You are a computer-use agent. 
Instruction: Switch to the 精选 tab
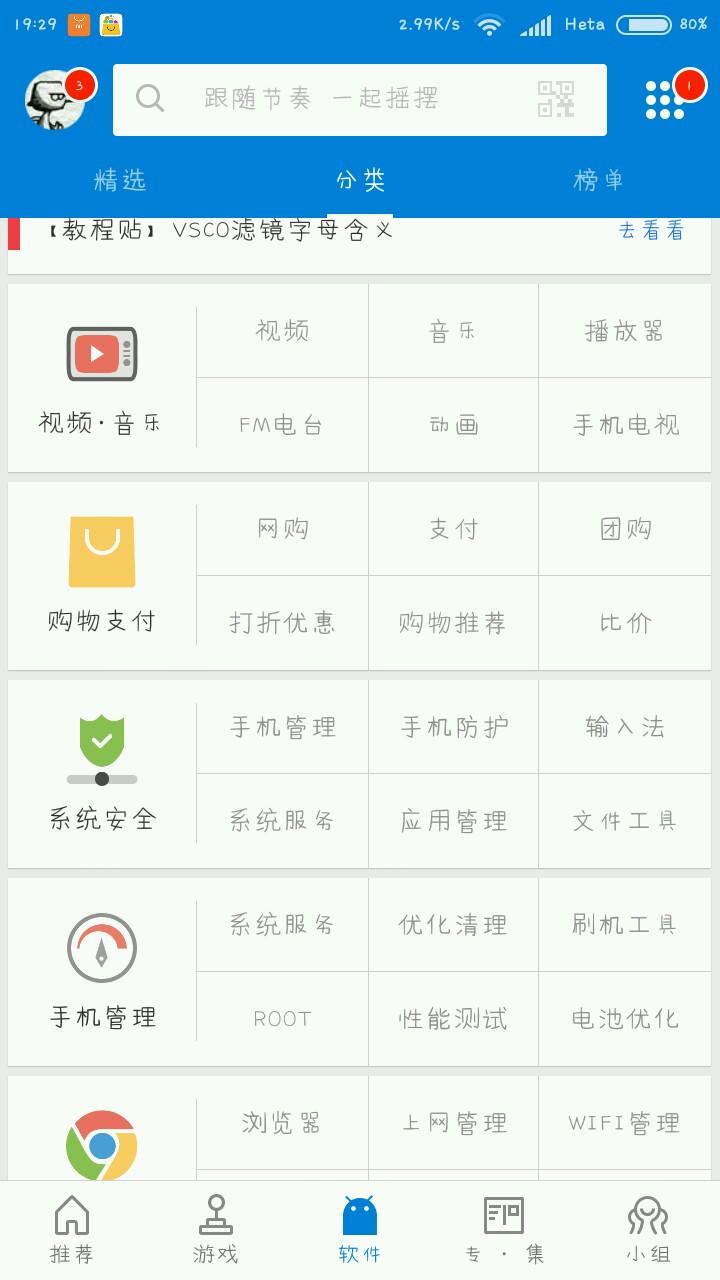click(x=120, y=180)
